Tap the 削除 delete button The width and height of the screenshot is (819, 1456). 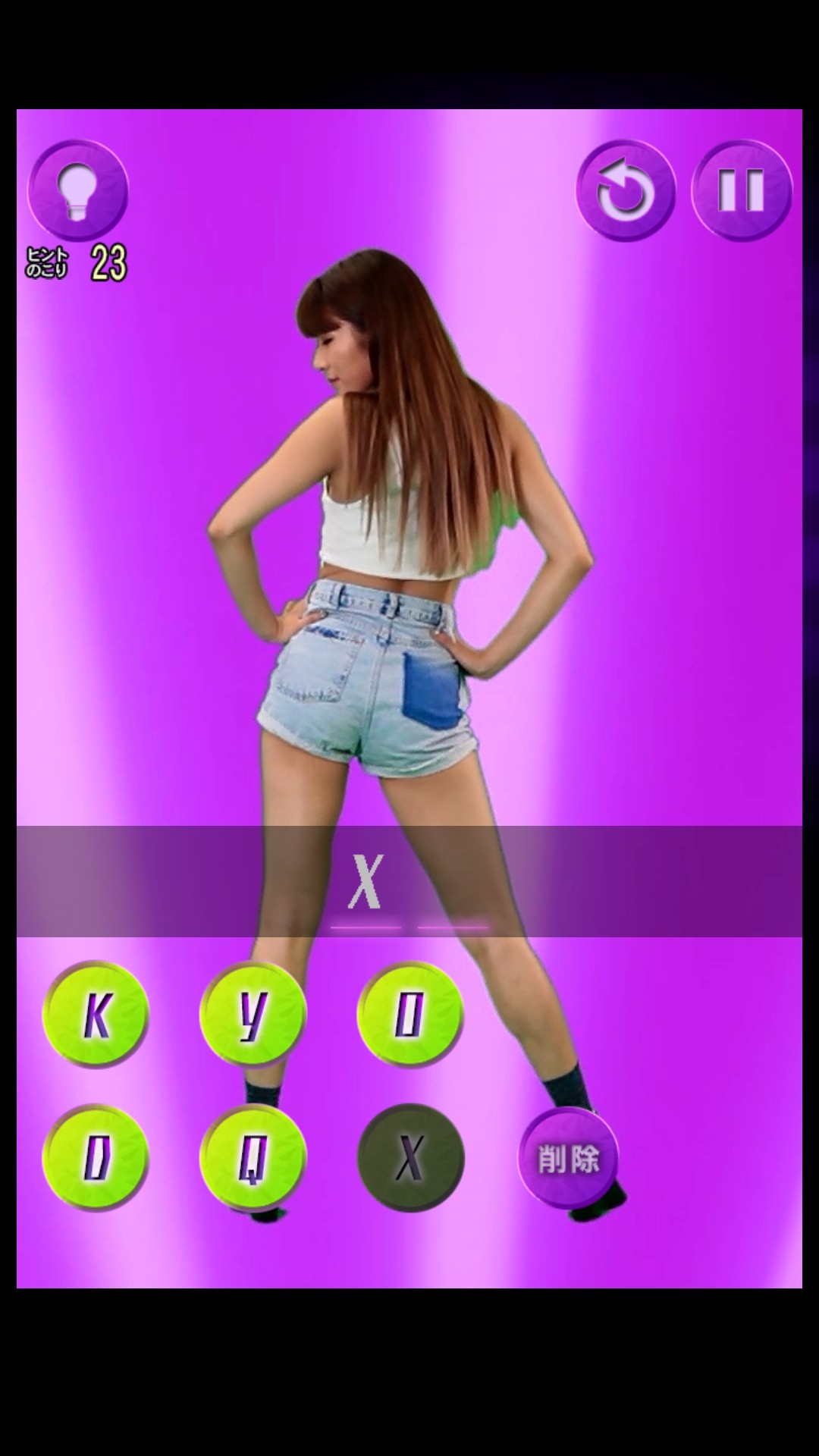(568, 1158)
